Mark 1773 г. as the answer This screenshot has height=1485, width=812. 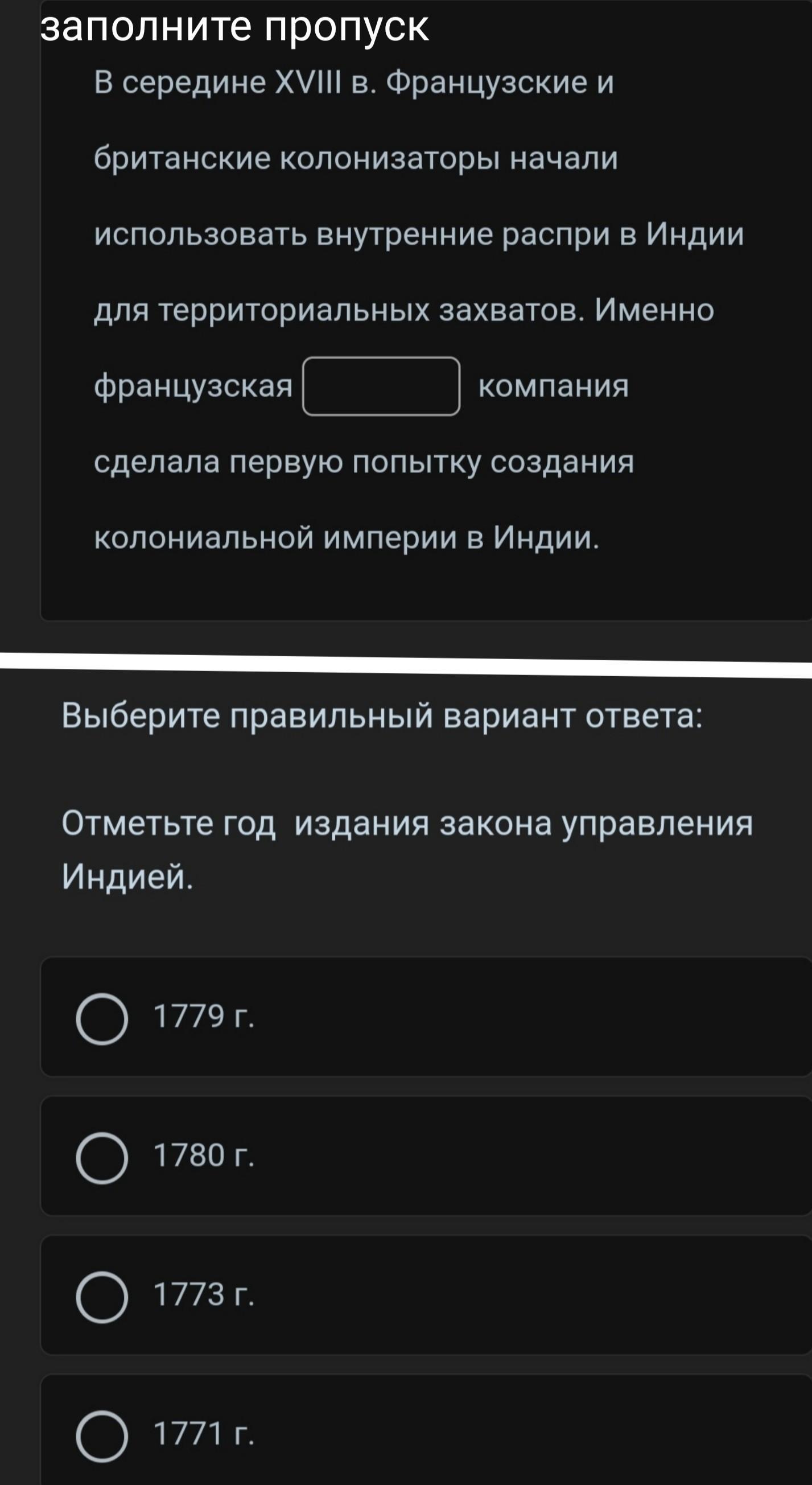102,1297
